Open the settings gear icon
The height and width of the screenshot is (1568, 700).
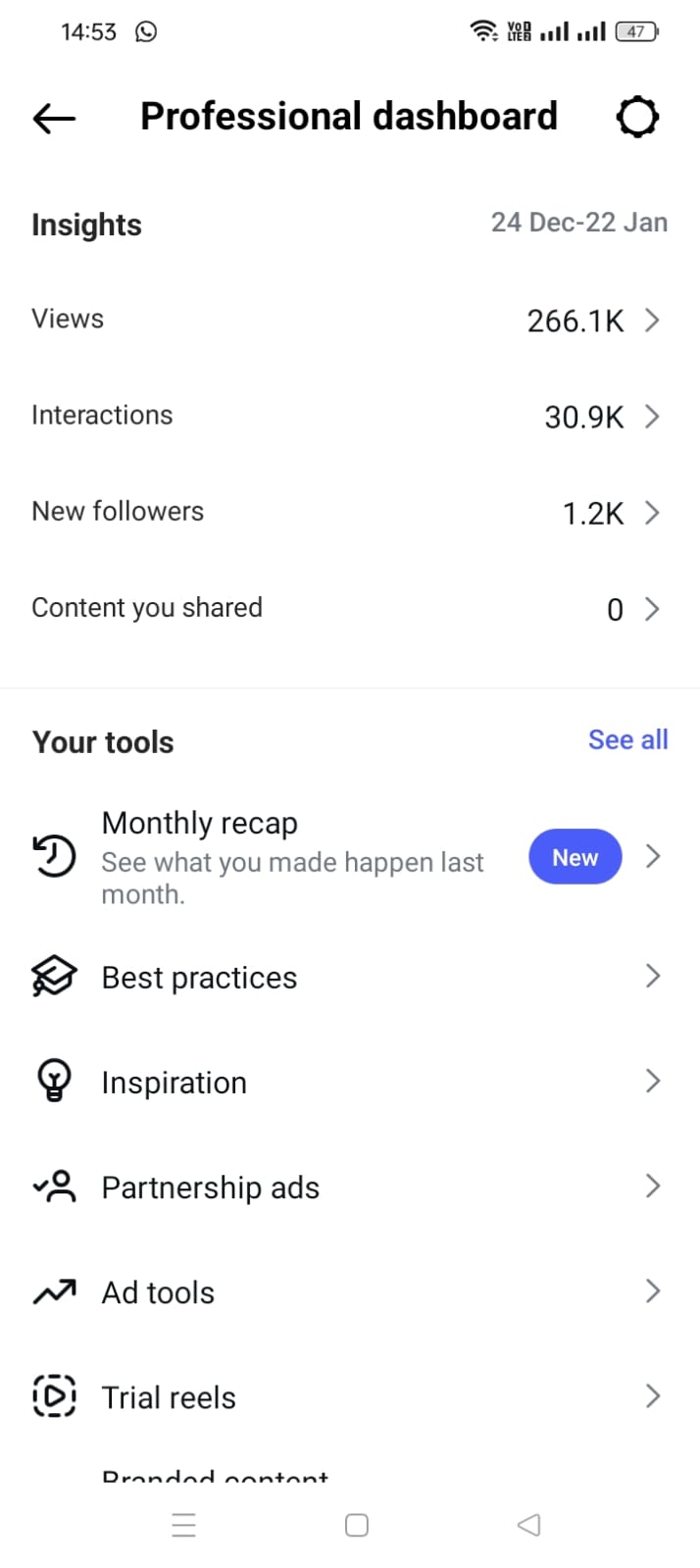coord(637,118)
